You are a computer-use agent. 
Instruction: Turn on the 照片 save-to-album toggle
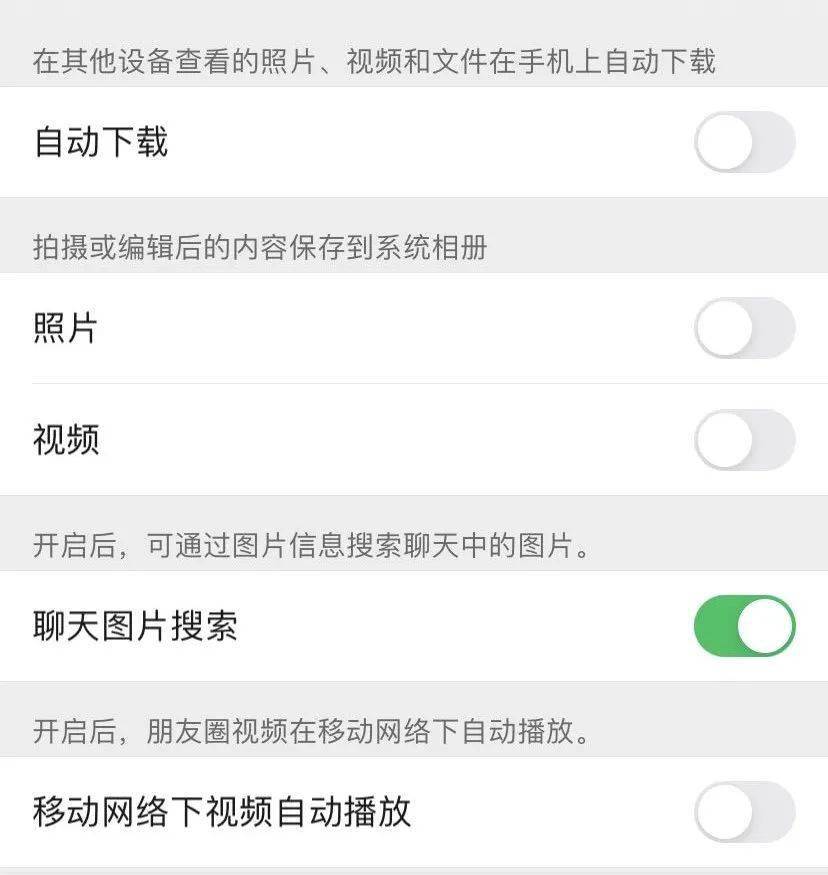point(744,327)
